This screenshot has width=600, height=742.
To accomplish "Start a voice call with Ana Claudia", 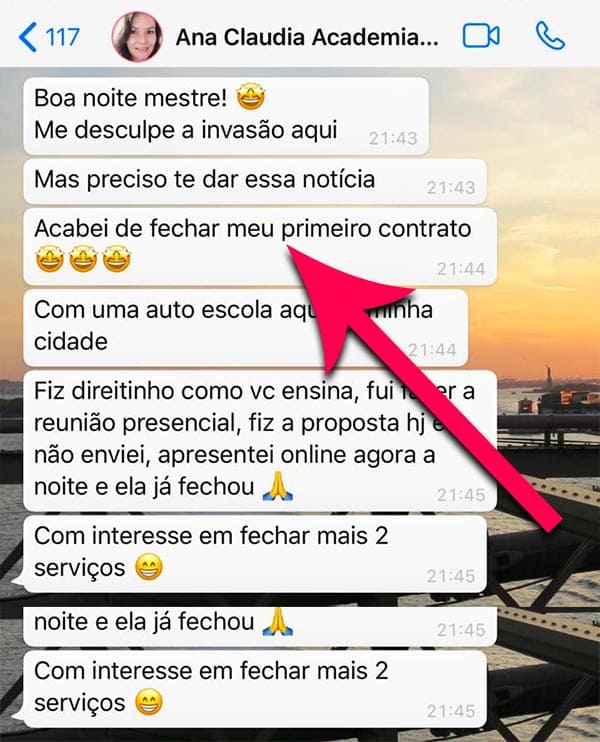I will [550, 37].
